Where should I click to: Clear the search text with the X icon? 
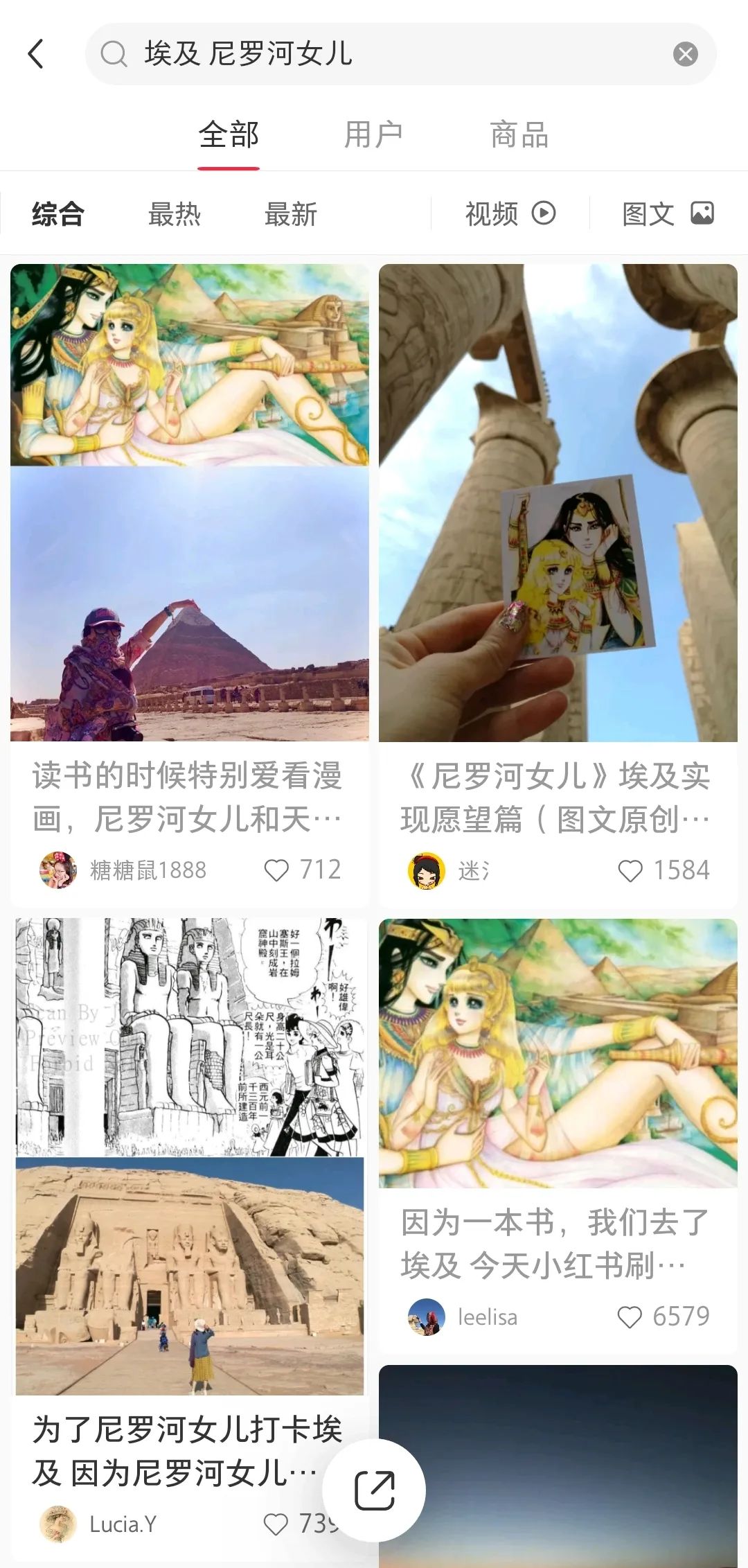pos(684,53)
